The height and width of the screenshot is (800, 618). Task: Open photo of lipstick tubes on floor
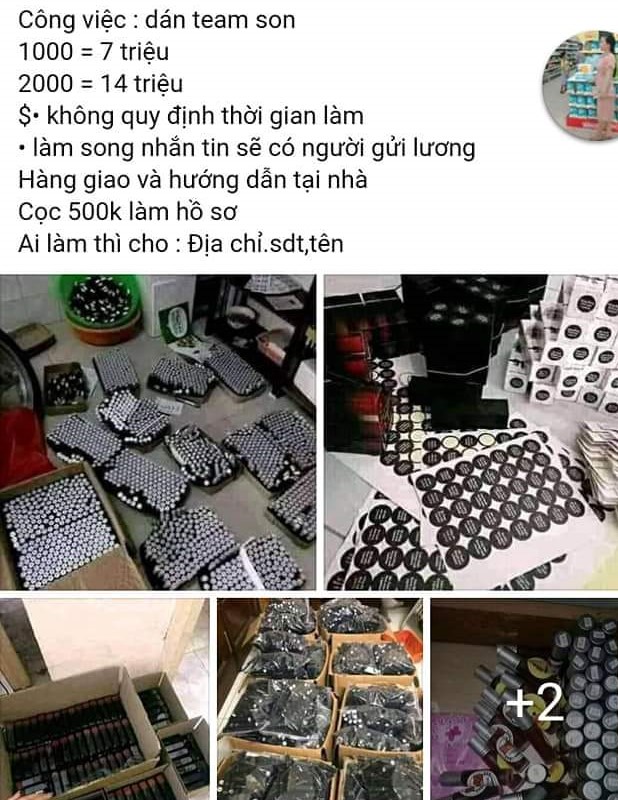[158, 432]
